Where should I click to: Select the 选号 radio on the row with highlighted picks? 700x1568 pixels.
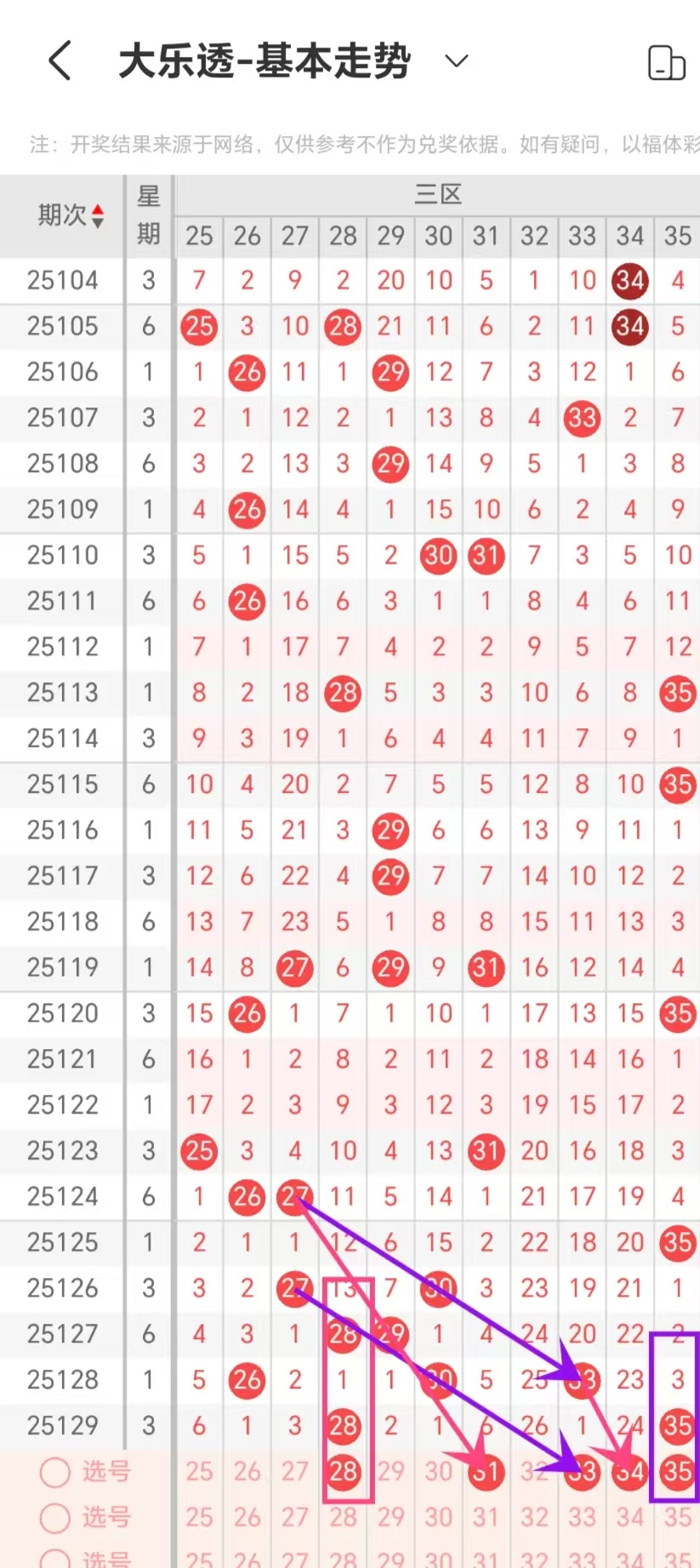[x=55, y=1472]
